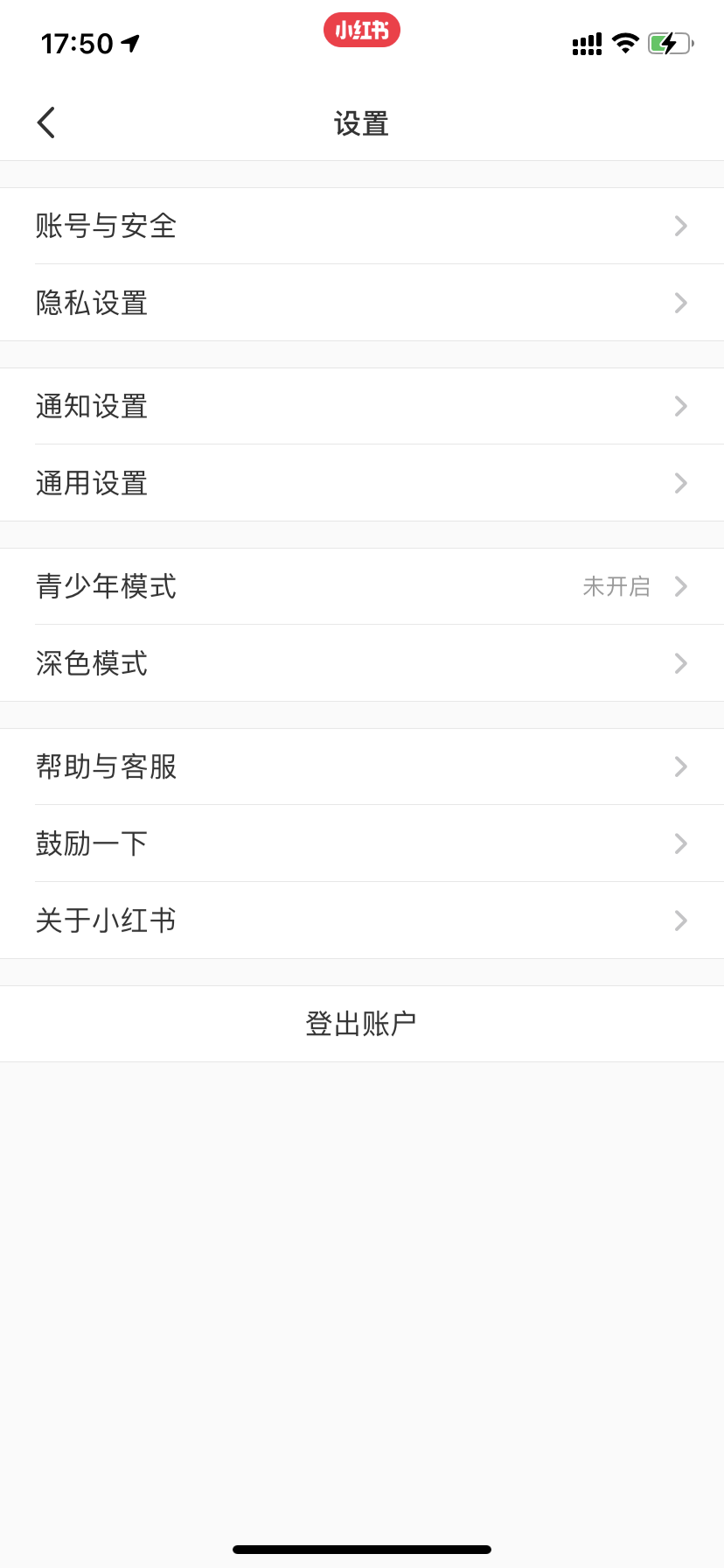Image resolution: width=724 pixels, height=1568 pixels.
Task: Open 青少年模式 settings
Action: click(x=362, y=586)
